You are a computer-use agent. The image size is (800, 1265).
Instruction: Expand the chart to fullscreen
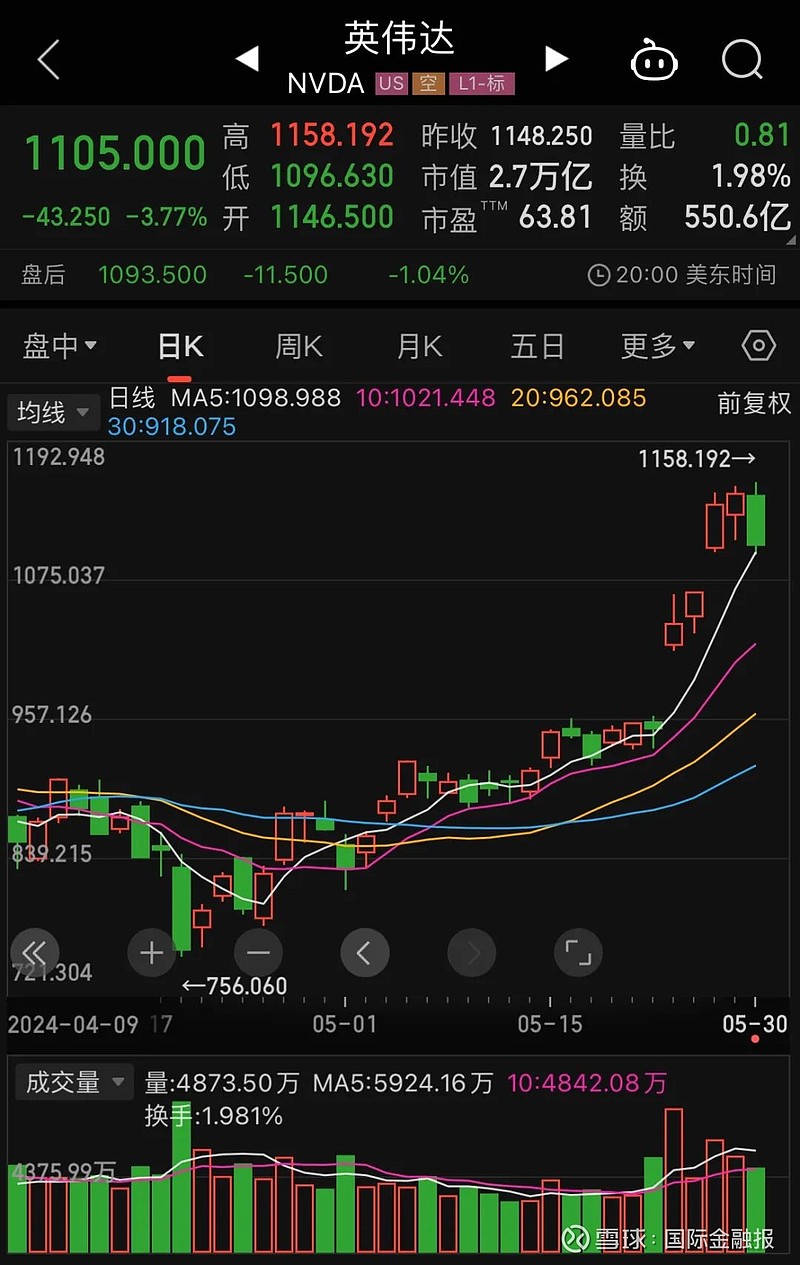coord(578,953)
